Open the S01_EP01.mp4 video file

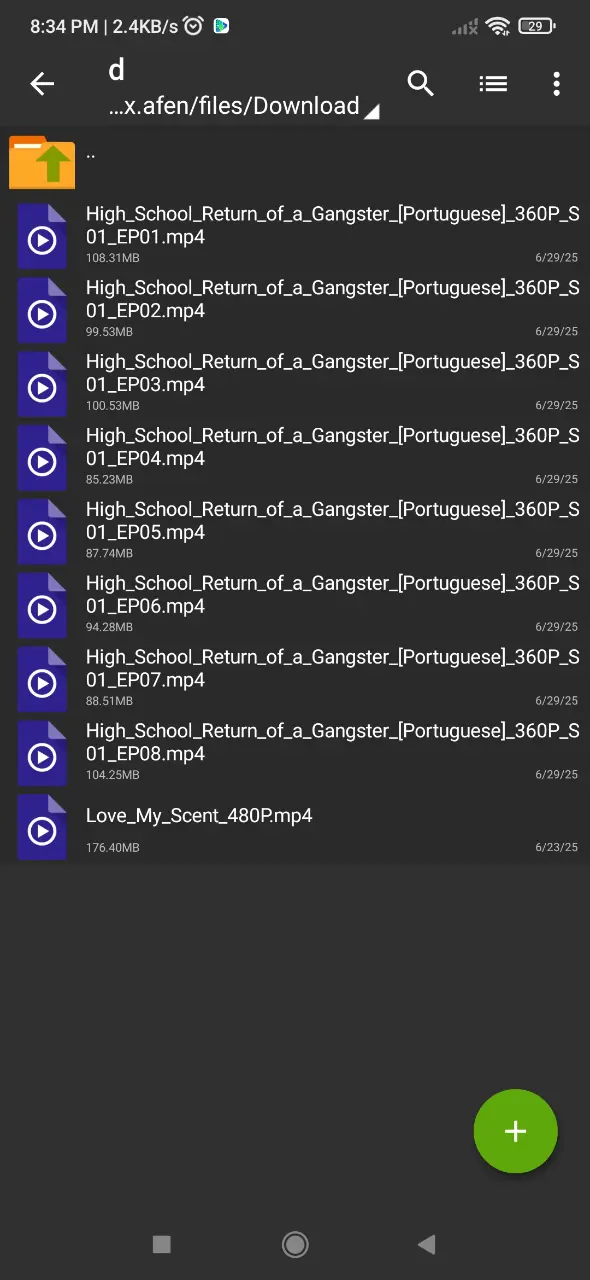[295, 235]
